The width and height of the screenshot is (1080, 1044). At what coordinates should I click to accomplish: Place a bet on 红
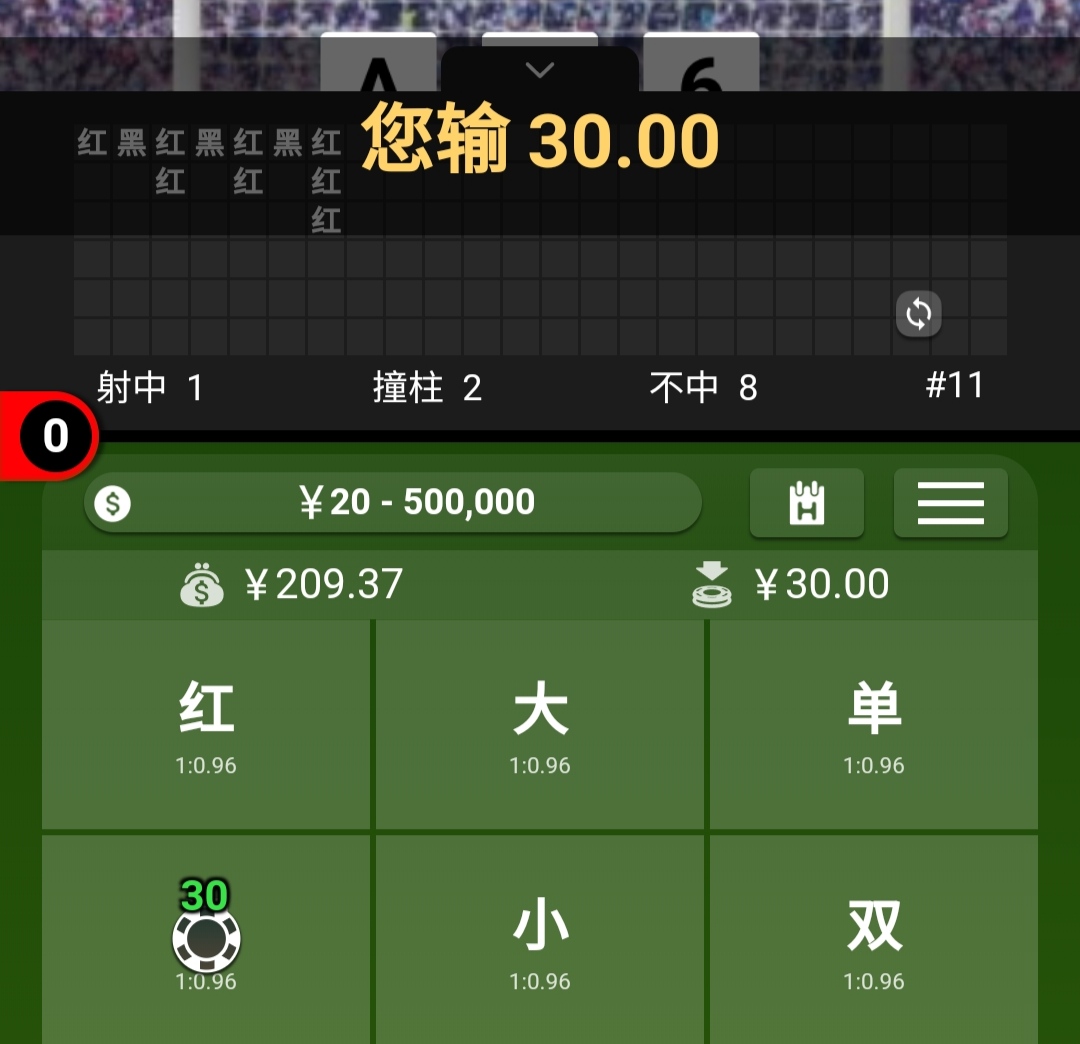pyautogui.click(x=206, y=724)
